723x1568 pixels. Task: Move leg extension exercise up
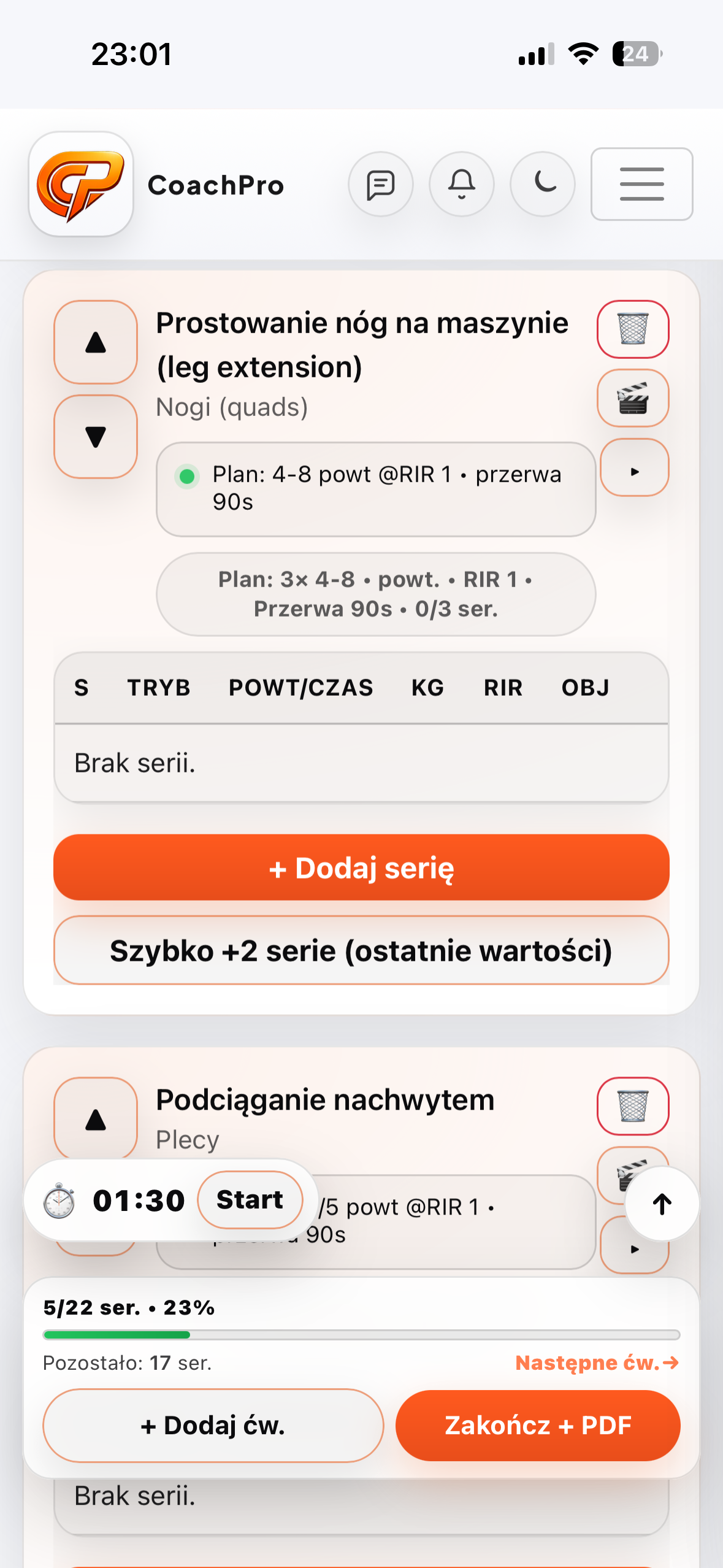click(96, 342)
